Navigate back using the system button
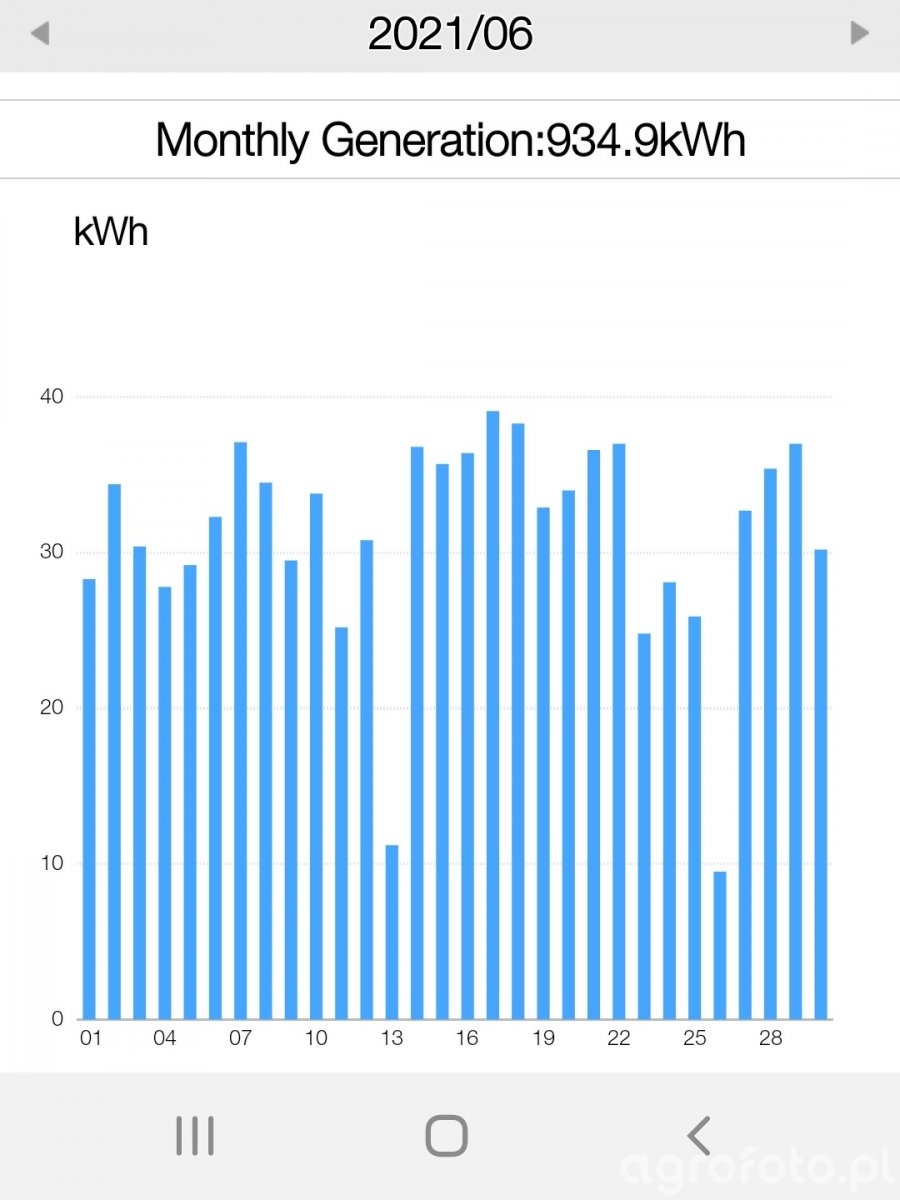The width and height of the screenshot is (900, 1200). 699,1136
